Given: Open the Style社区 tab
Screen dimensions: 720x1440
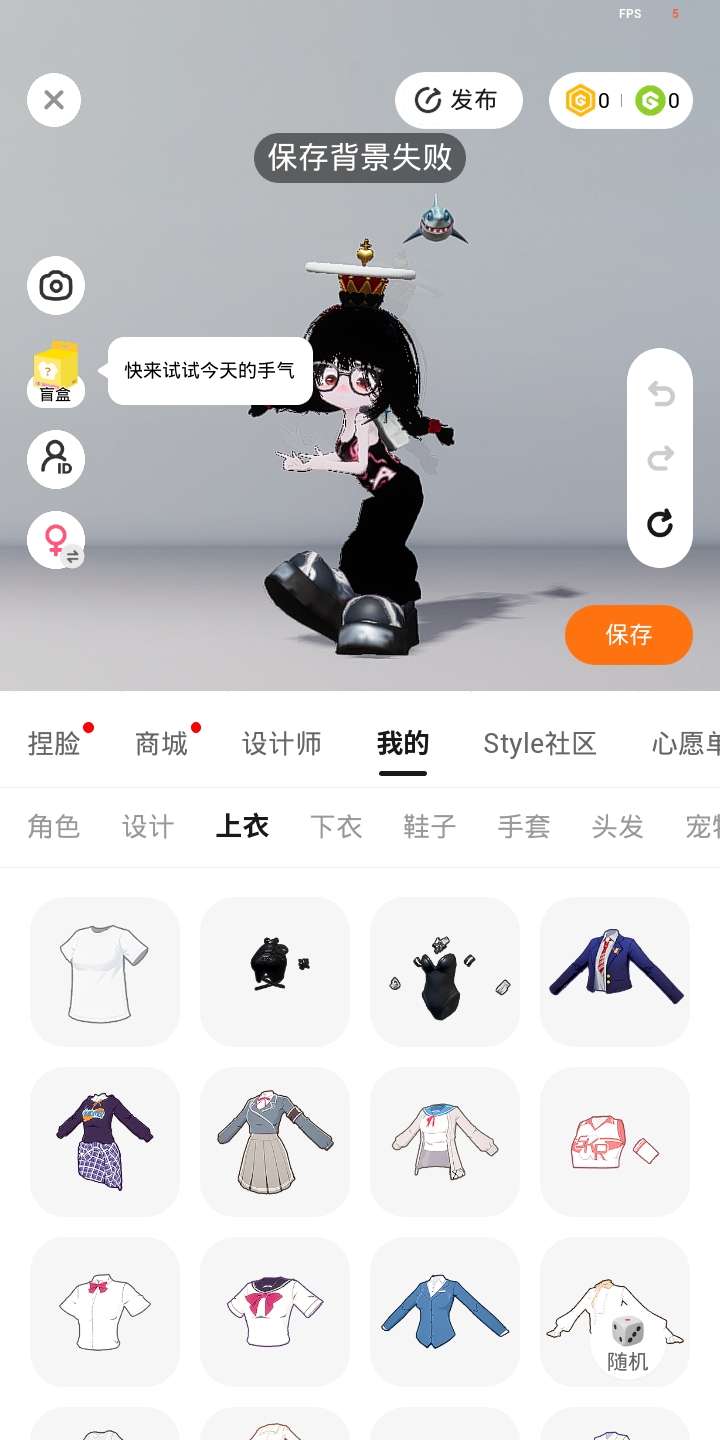Looking at the screenshot, I should tap(540, 744).
